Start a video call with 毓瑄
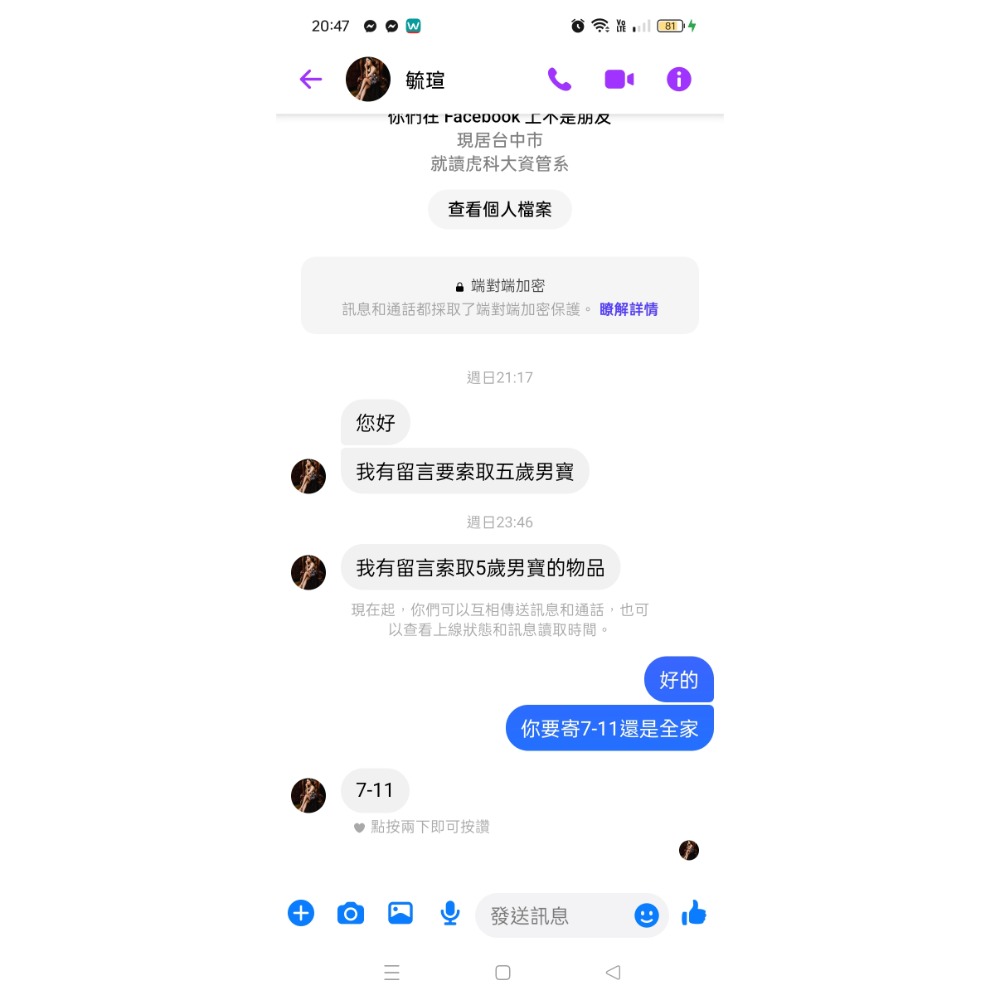This screenshot has height=1000, width=1000. pyautogui.click(x=619, y=80)
